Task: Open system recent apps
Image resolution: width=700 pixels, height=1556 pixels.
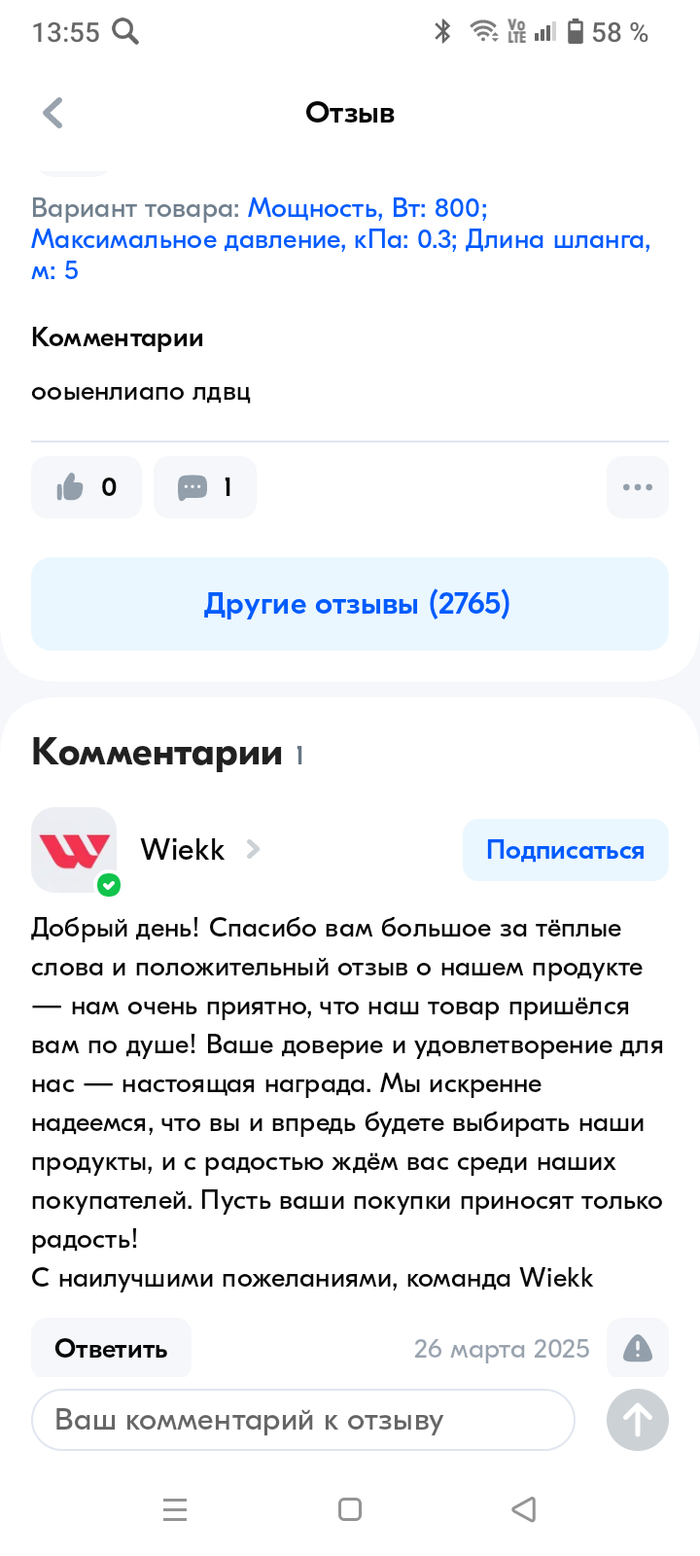Action: 175,1509
